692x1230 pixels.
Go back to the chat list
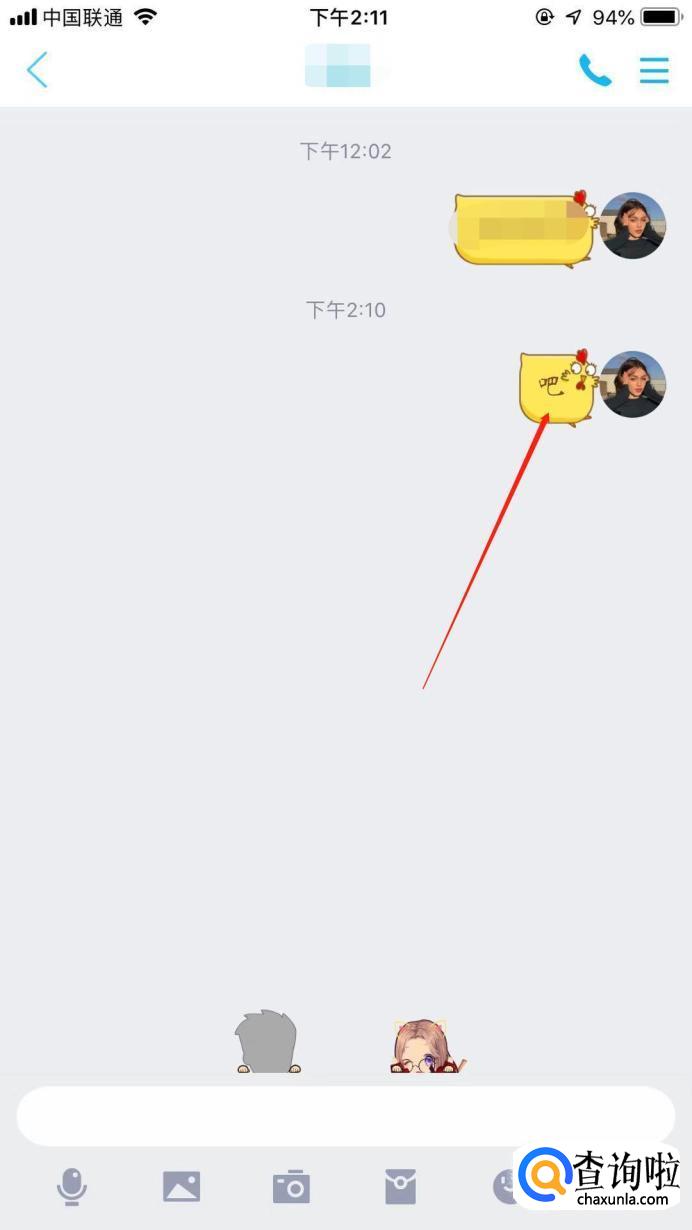pos(37,70)
